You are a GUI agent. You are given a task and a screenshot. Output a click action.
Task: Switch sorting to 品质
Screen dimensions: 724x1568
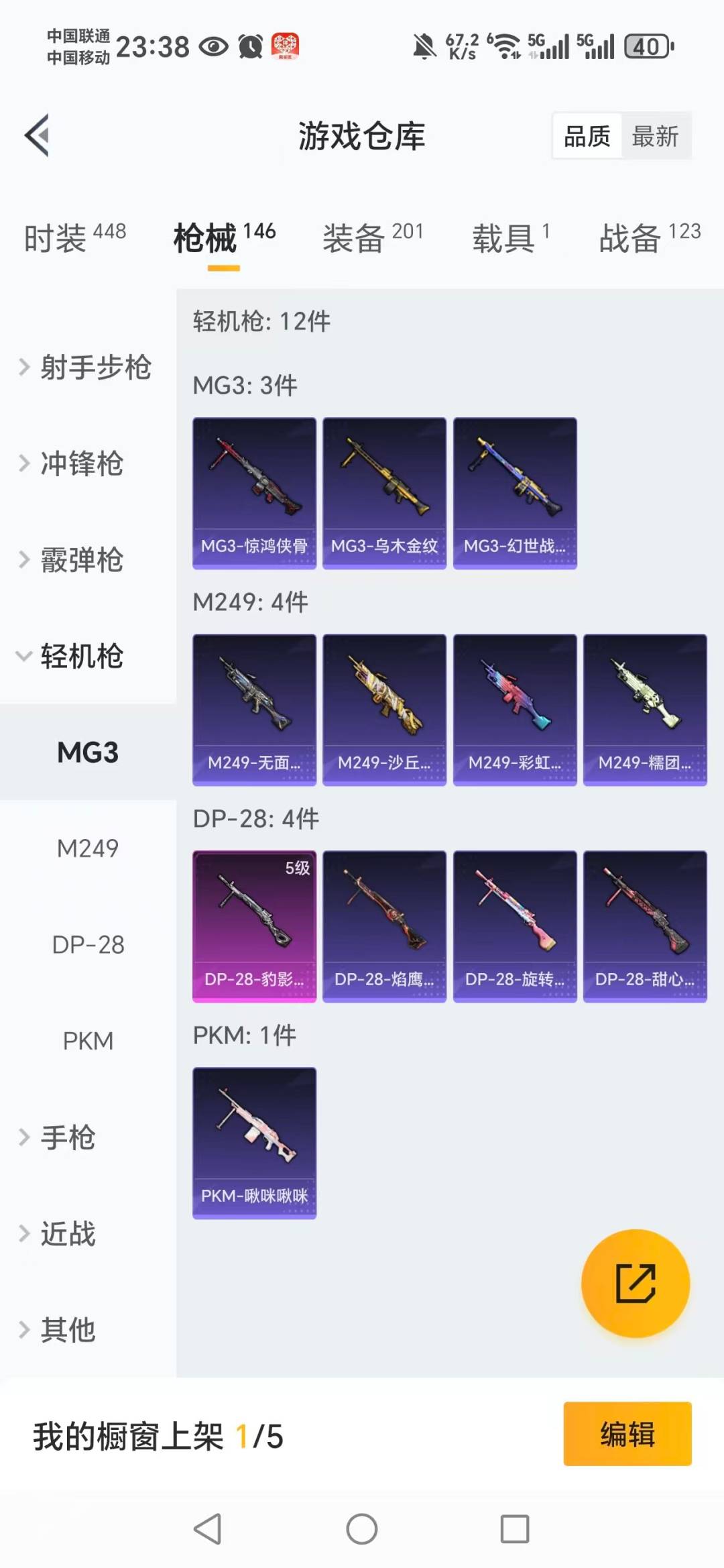[586, 135]
